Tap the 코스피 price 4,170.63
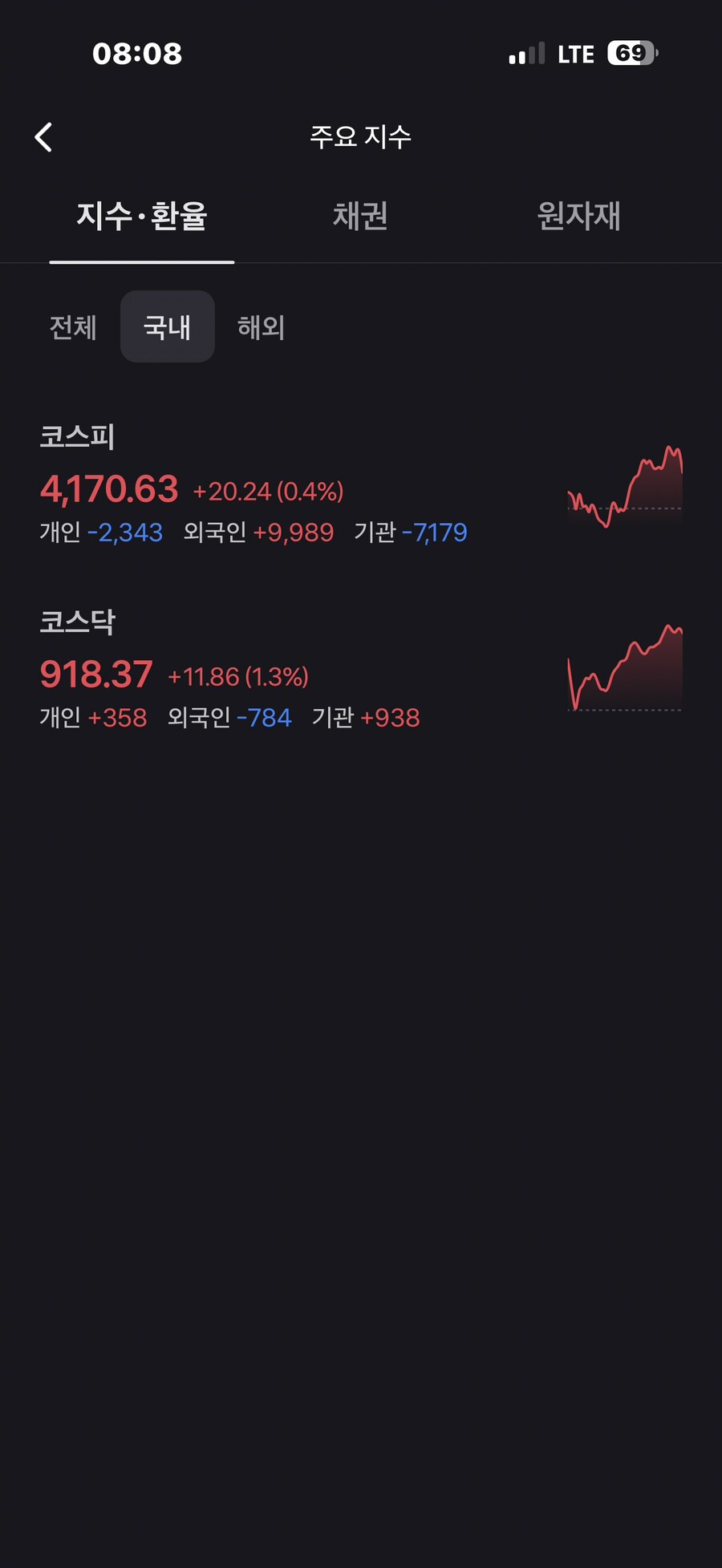Screen dimensions: 722x1568 point(108,489)
